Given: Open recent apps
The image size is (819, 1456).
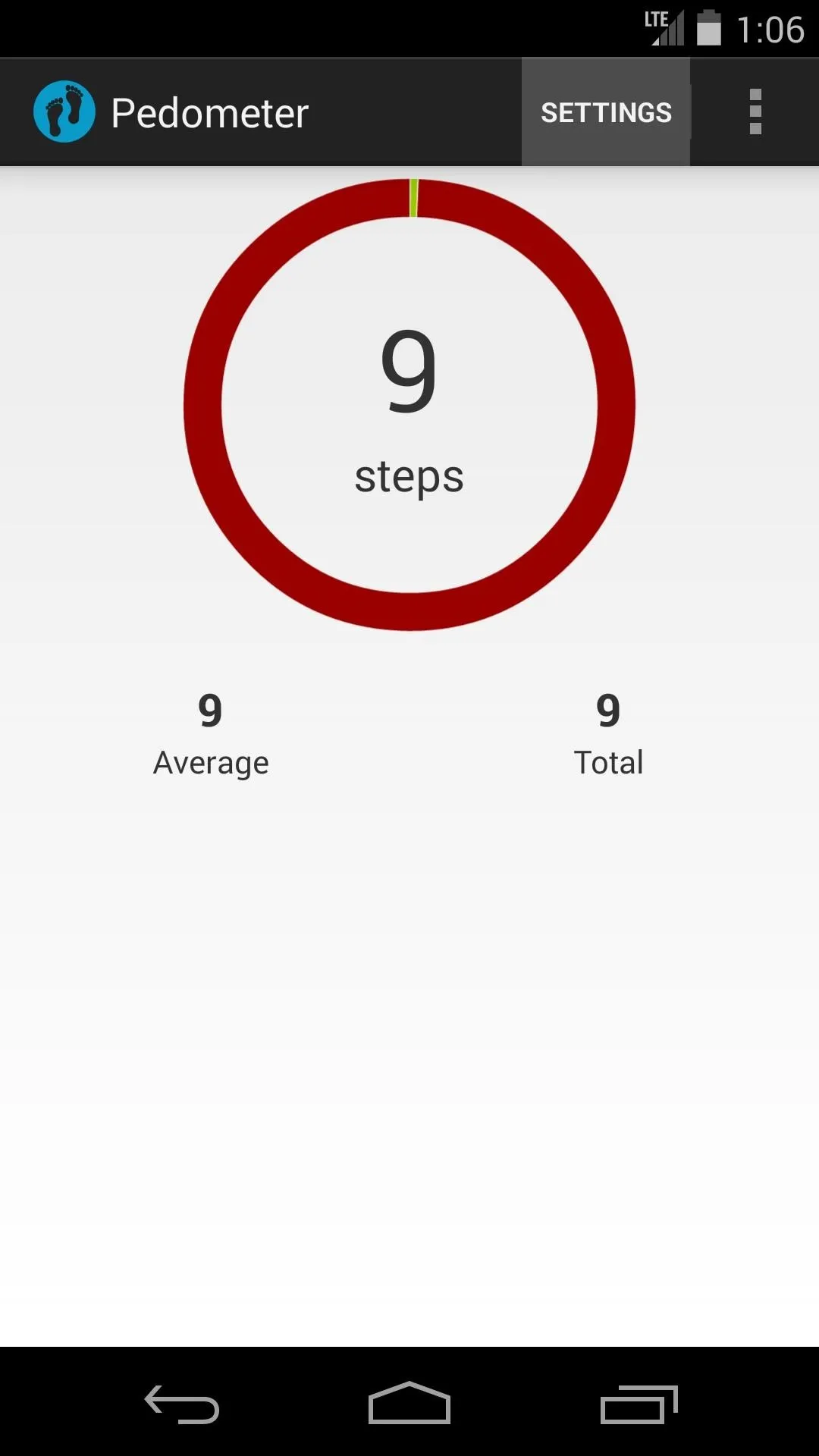Looking at the screenshot, I should coord(639,1404).
